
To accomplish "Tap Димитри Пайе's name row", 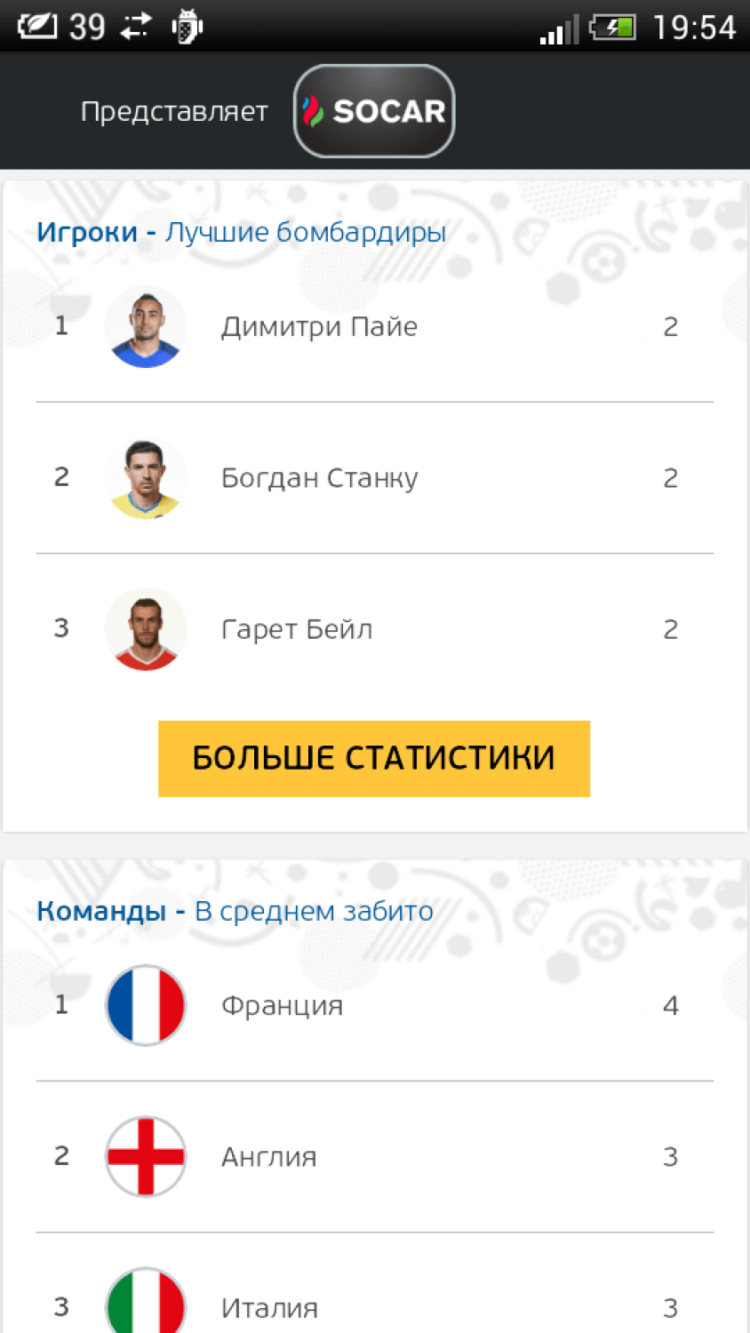I will [320, 326].
